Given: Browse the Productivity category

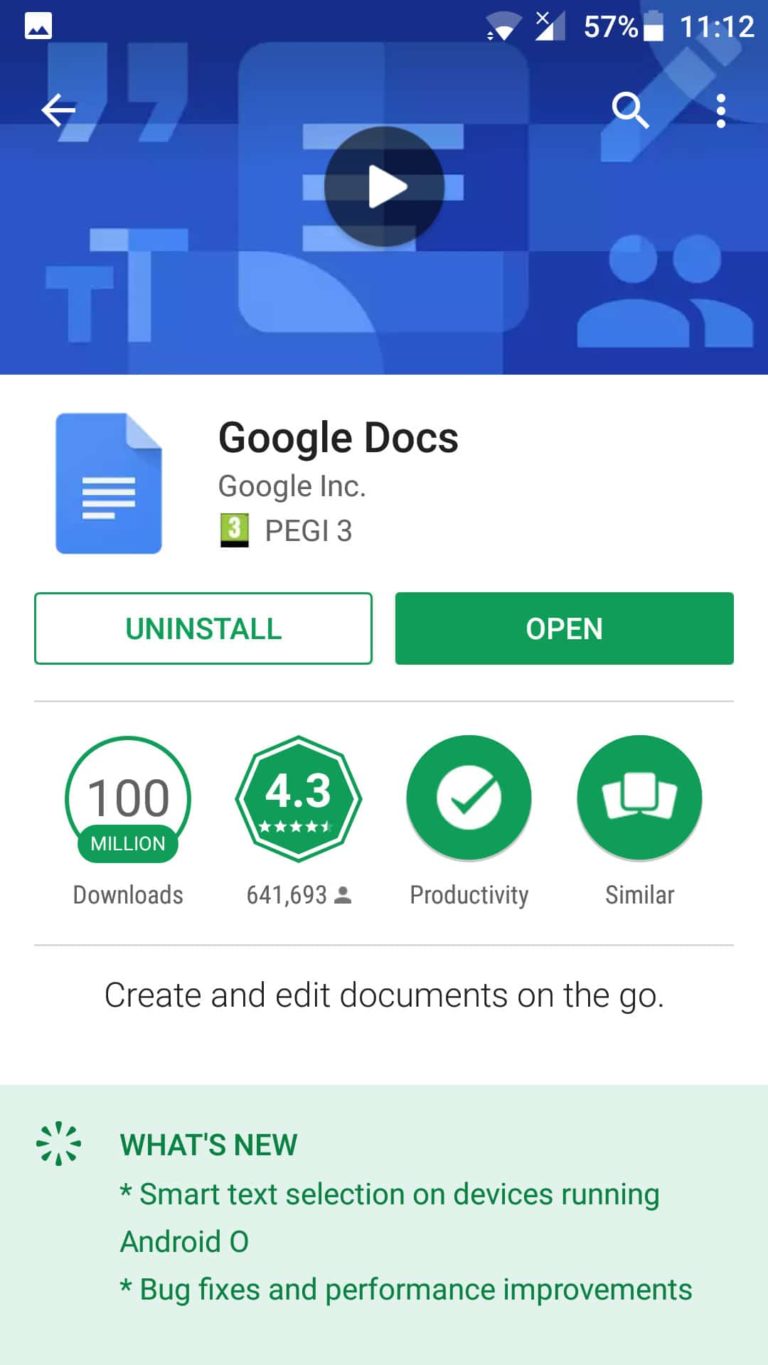Looking at the screenshot, I should [x=468, y=798].
